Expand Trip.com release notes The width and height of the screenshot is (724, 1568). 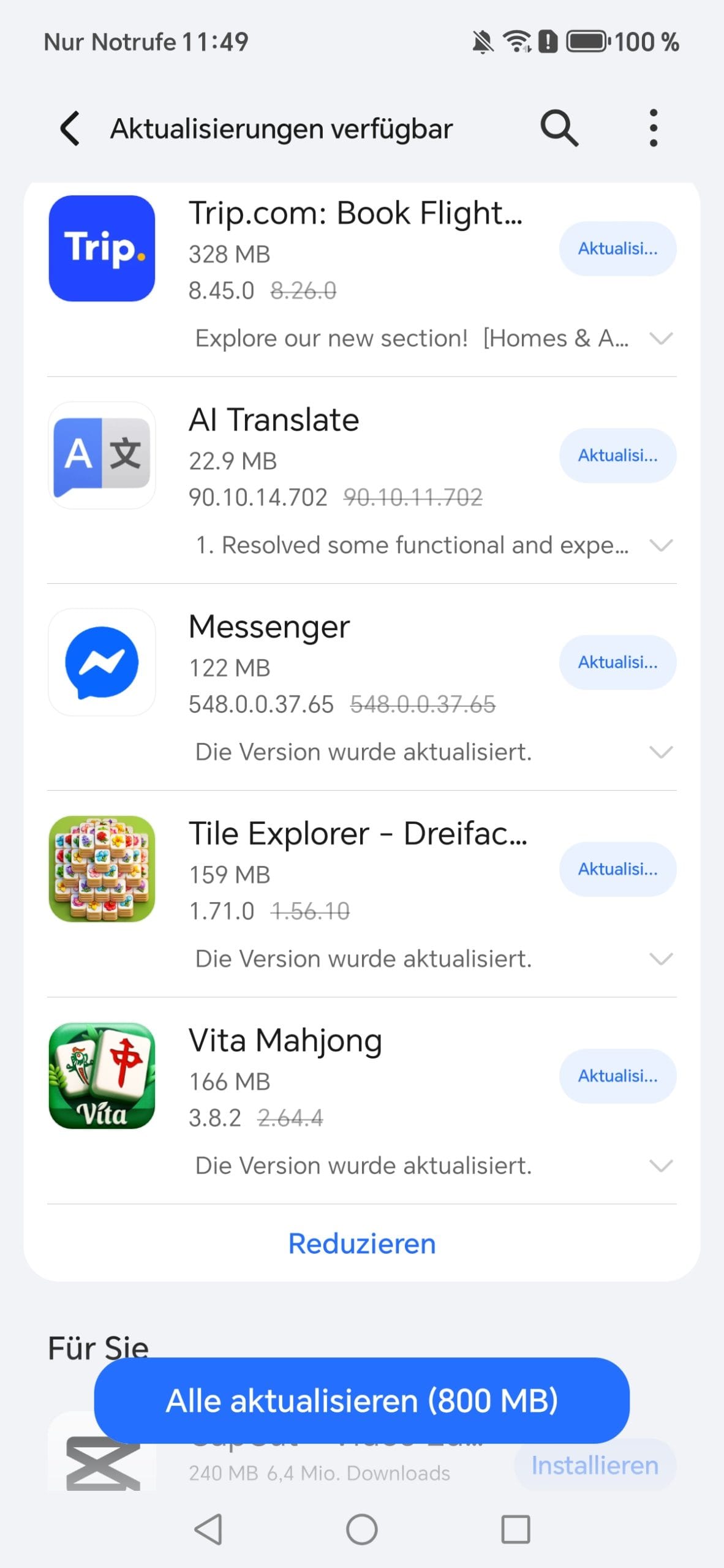tap(661, 338)
